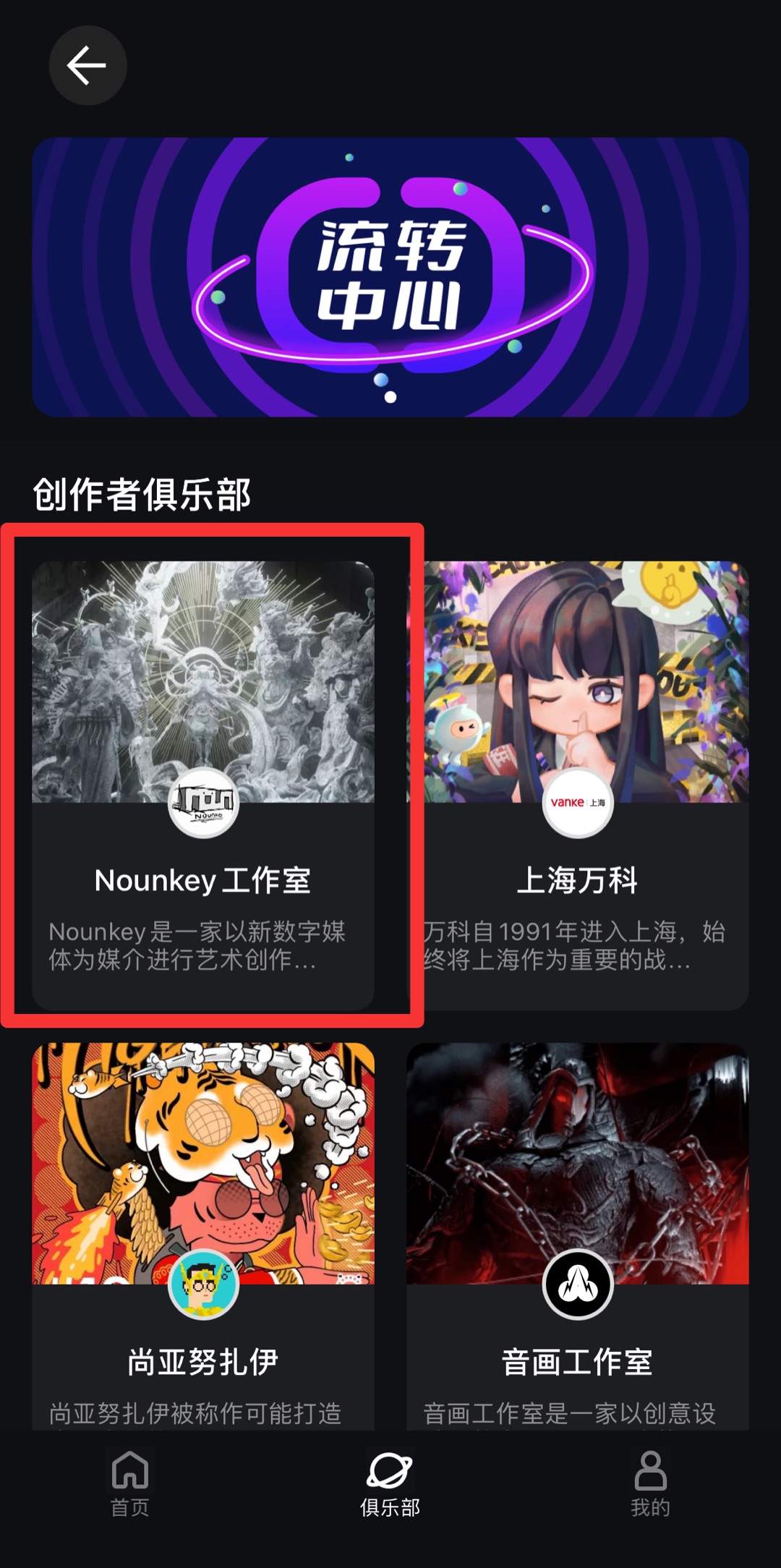Open the 尚亚努扎伊 club card
781x1568 pixels.
[x=203, y=1235]
